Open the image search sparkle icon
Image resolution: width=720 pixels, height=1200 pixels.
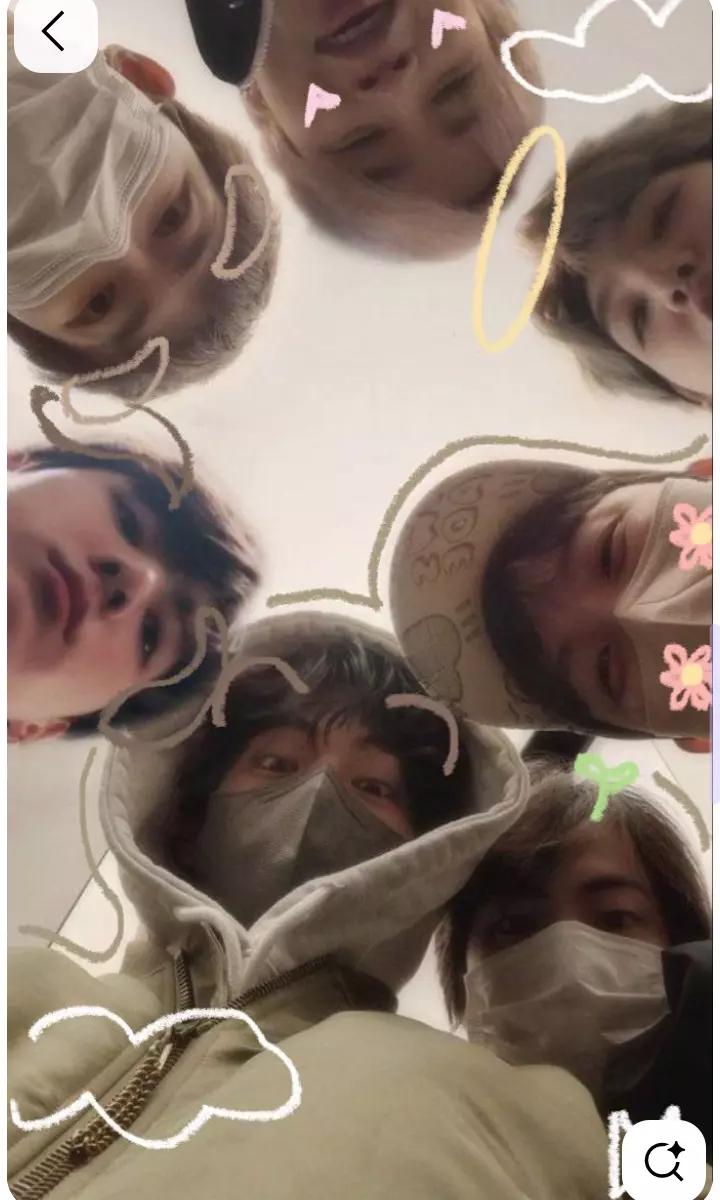click(664, 1160)
